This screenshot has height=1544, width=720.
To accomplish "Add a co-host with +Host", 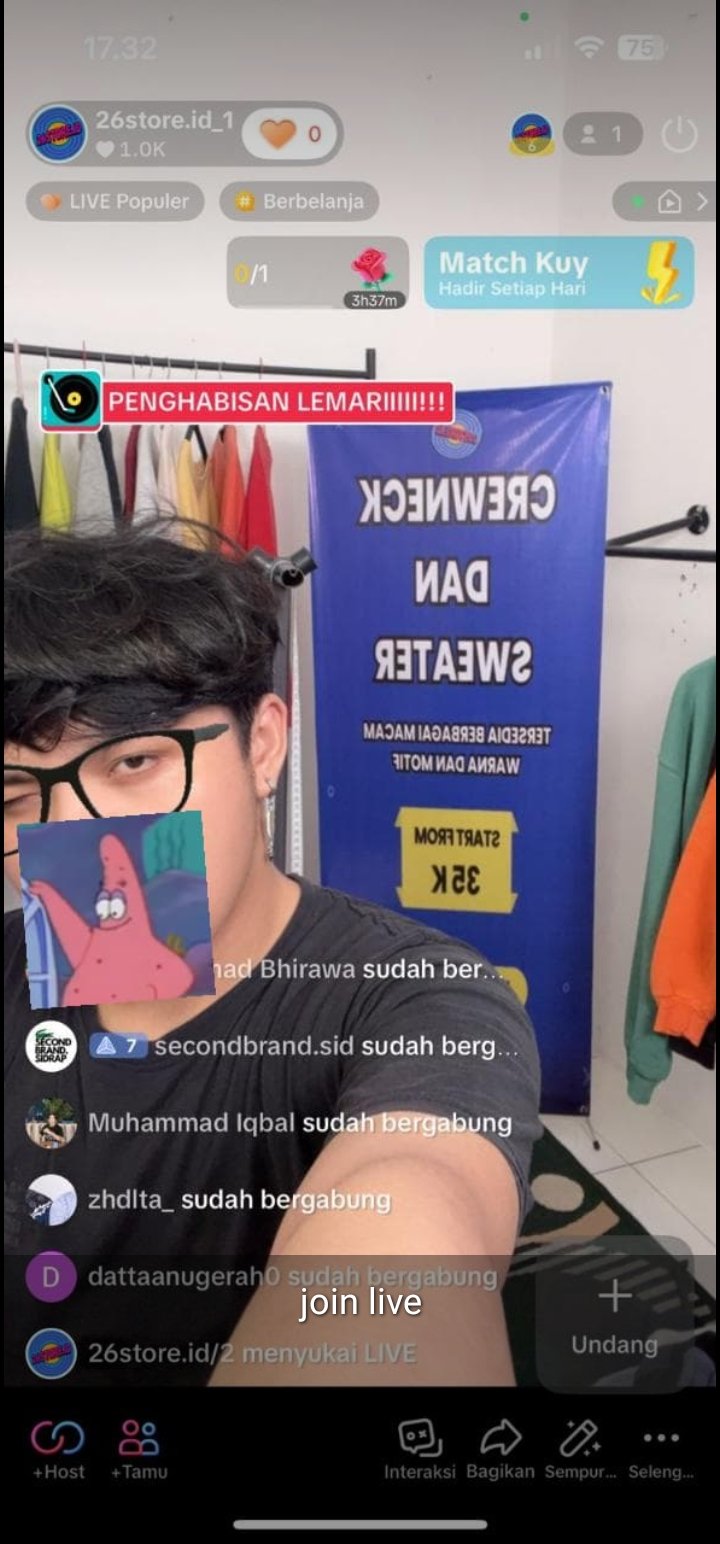I will [x=58, y=1450].
